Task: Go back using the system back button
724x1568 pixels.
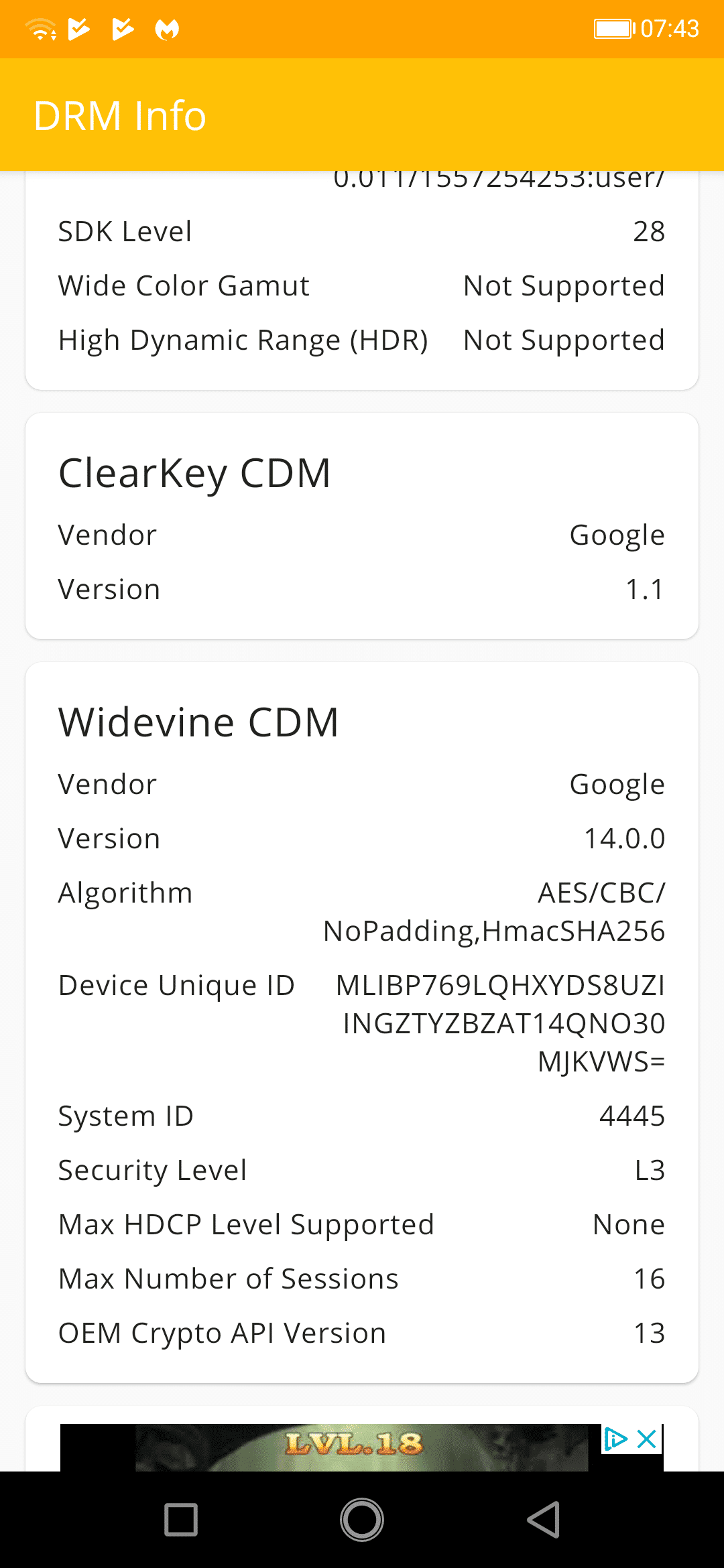Action: (543, 1520)
